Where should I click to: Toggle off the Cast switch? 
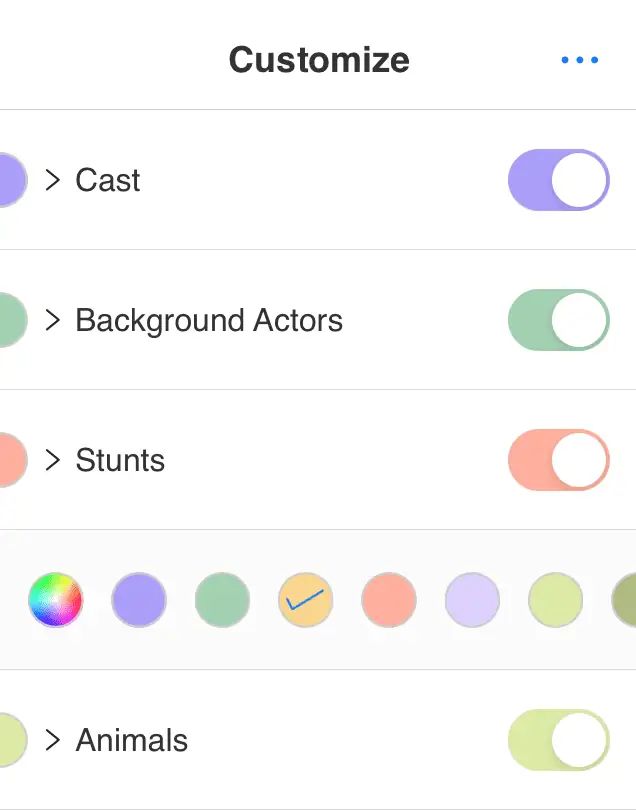point(558,180)
